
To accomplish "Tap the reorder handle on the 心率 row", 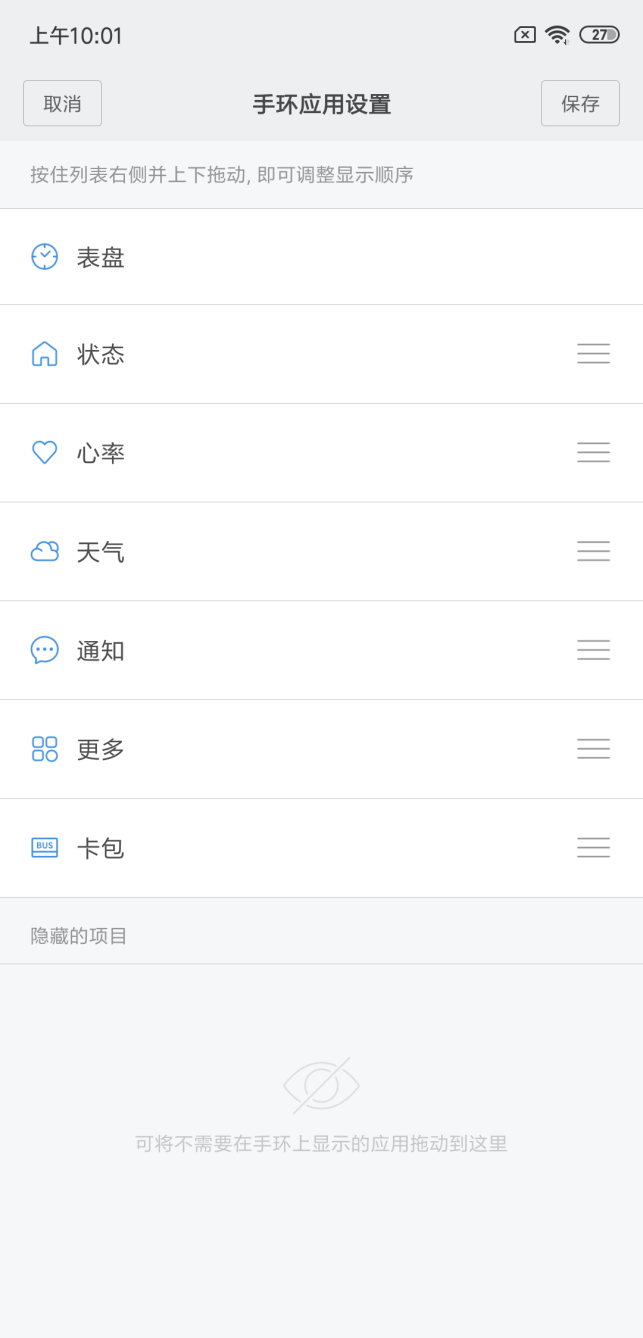I will [593, 453].
